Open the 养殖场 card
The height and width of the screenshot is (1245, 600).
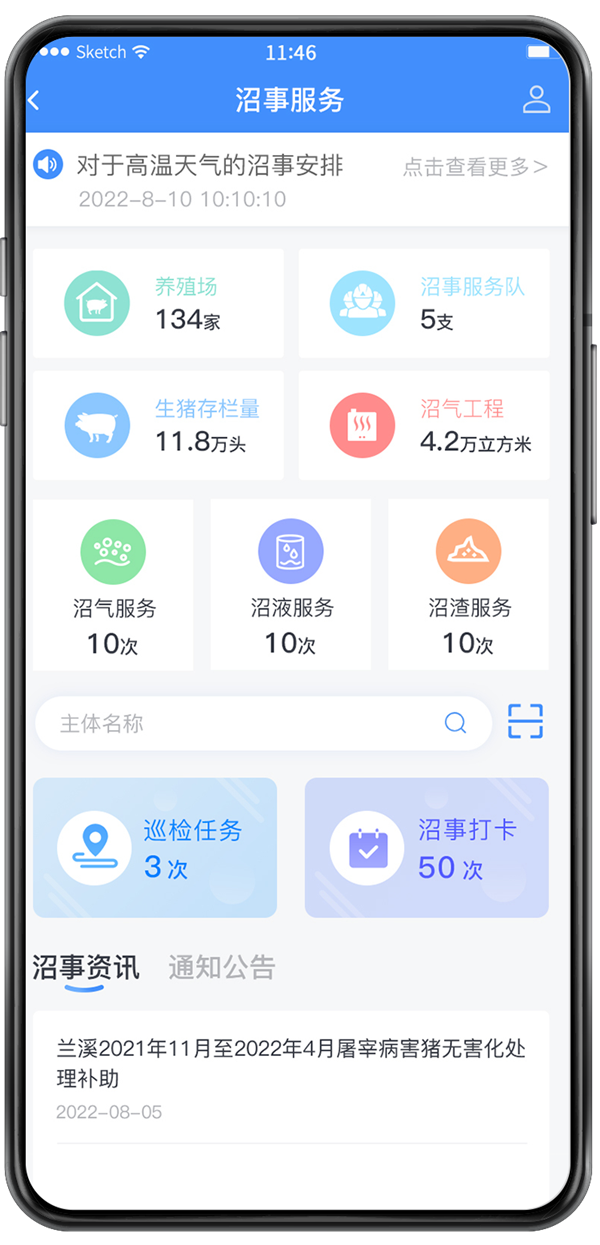[x=158, y=304]
